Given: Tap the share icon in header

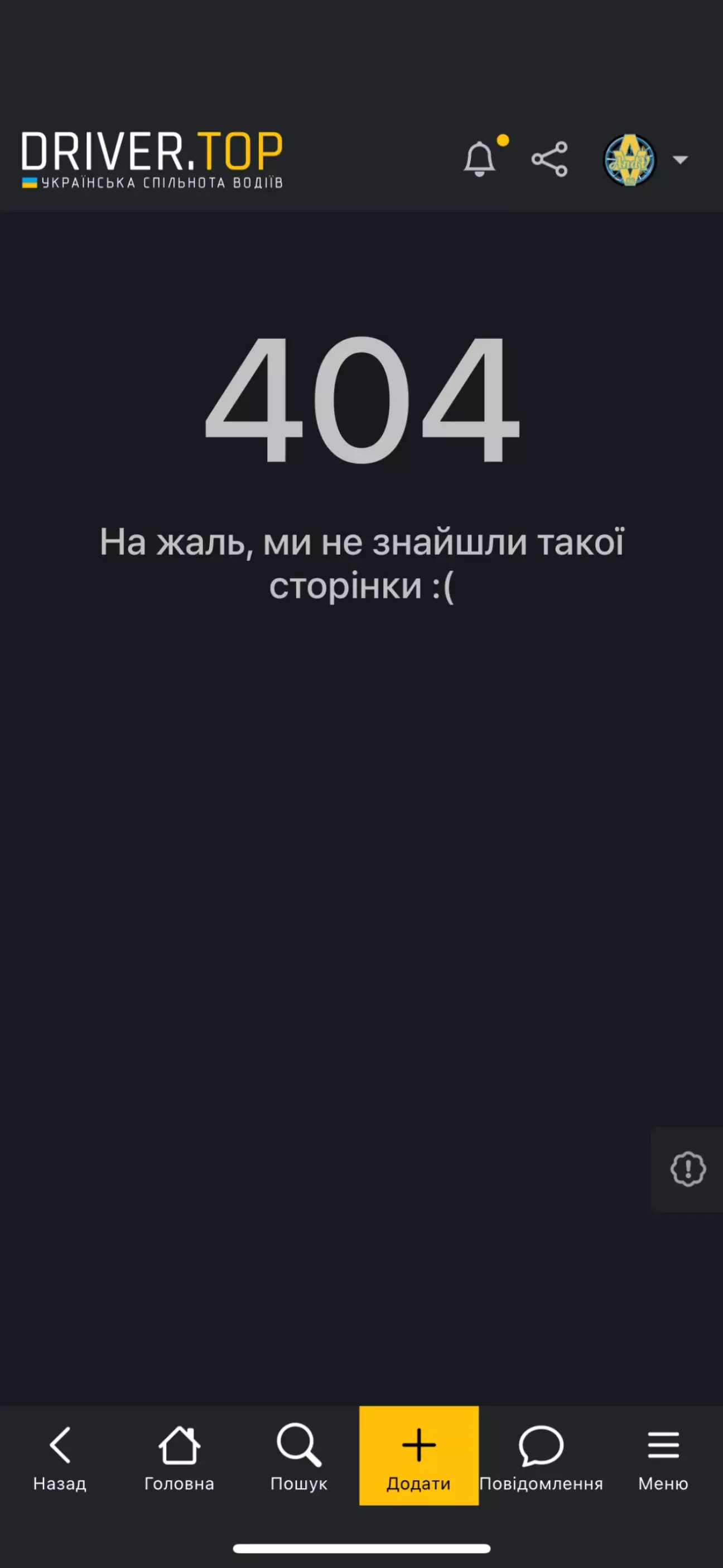Looking at the screenshot, I should coord(550,160).
